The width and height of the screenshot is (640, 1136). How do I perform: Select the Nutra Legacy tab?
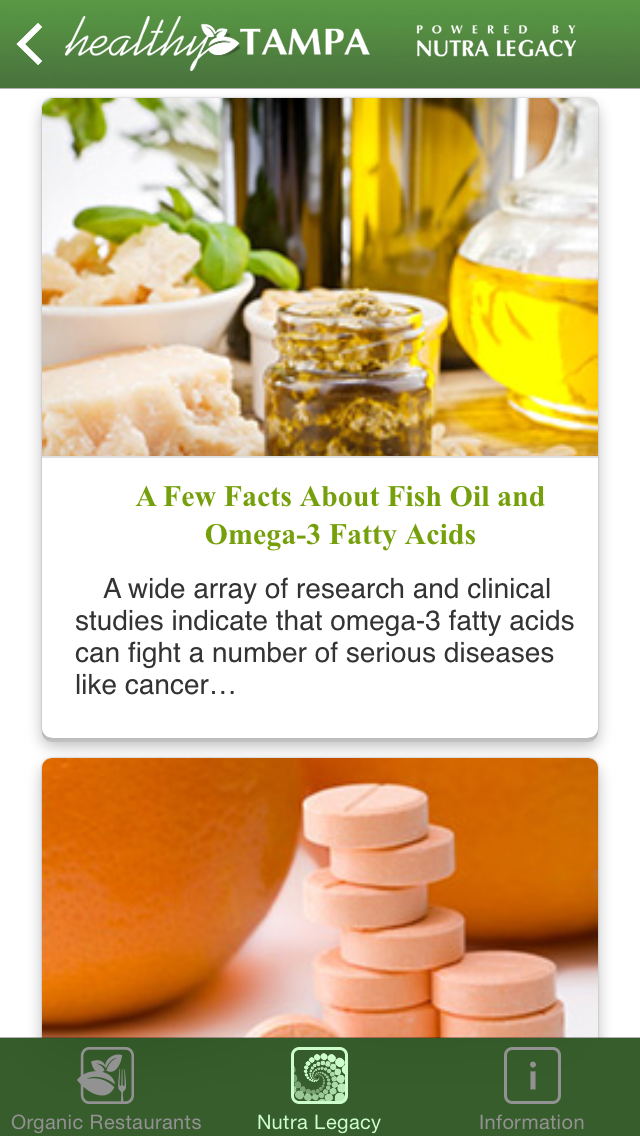(319, 1088)
